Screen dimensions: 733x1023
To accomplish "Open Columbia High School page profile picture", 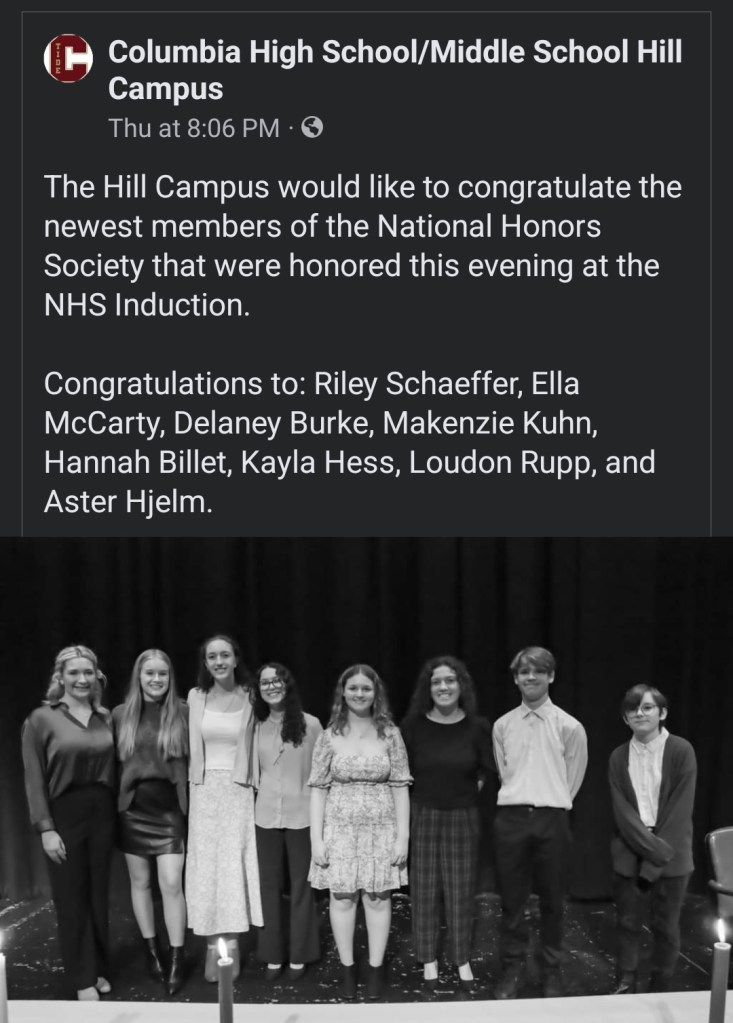I will [68, 59].
